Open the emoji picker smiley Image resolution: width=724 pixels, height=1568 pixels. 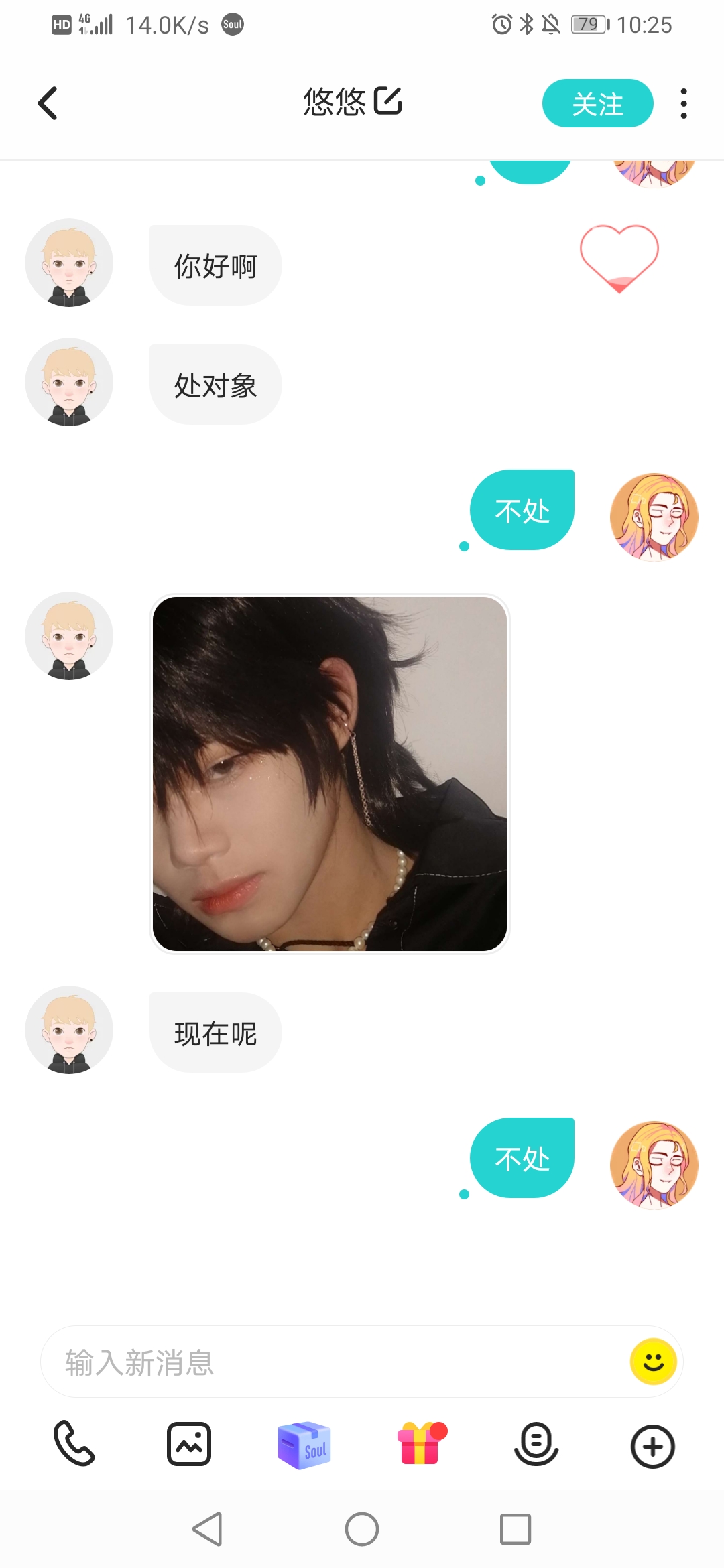click(654, 1362)
